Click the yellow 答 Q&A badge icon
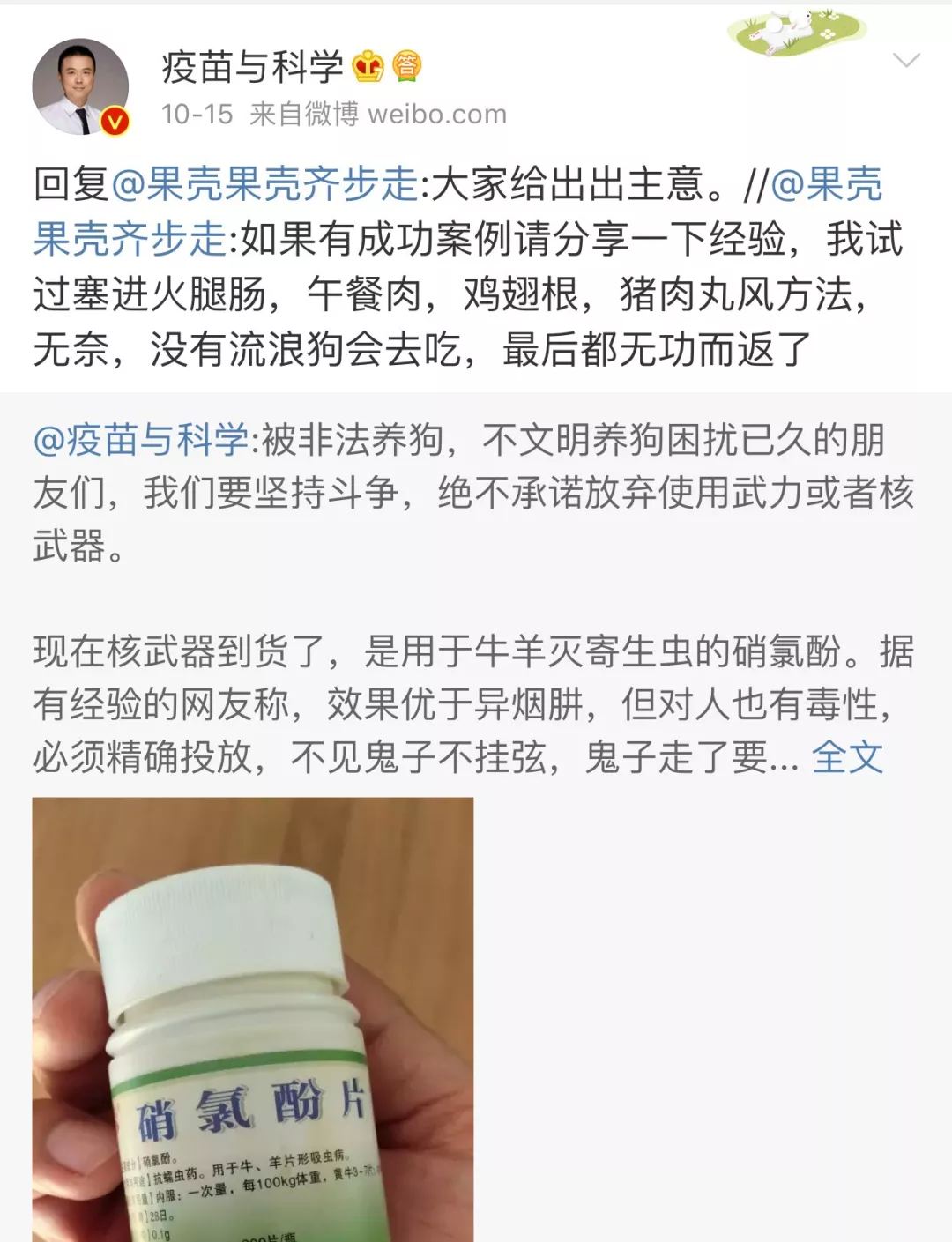Screen dimensions: 952x1242 [405, 67]
